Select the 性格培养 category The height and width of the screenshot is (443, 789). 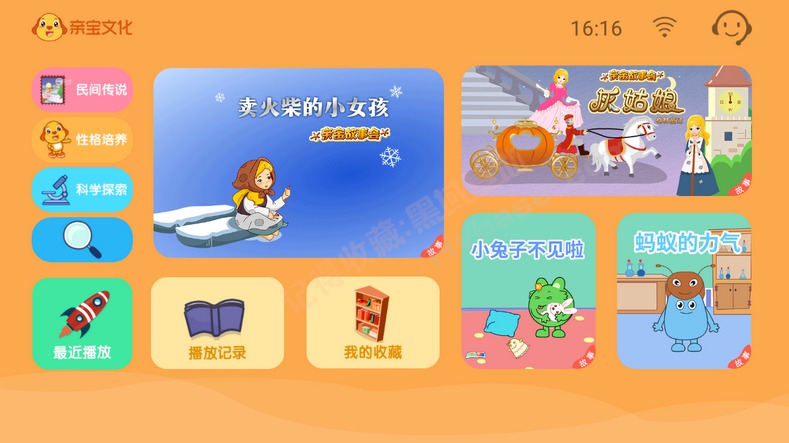82,140
